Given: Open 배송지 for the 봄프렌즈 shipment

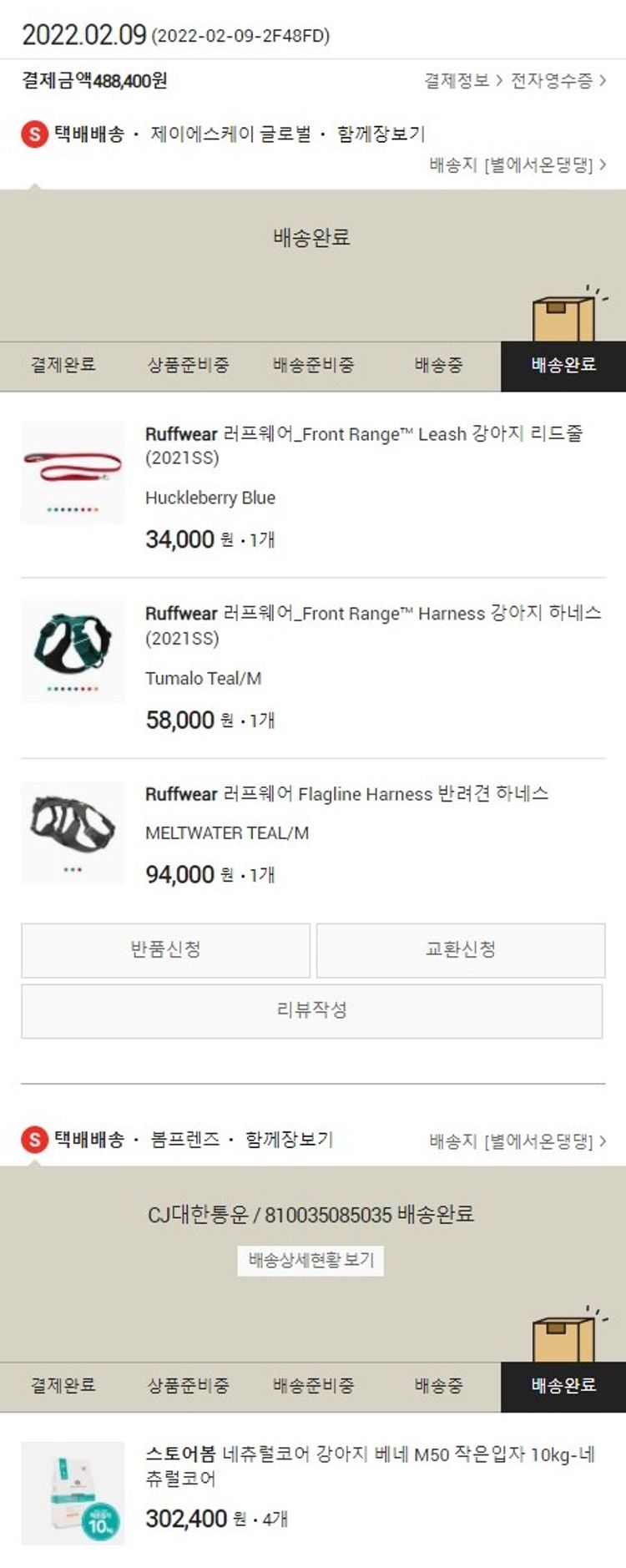Looking at the screenshot, I should 517,1141.
